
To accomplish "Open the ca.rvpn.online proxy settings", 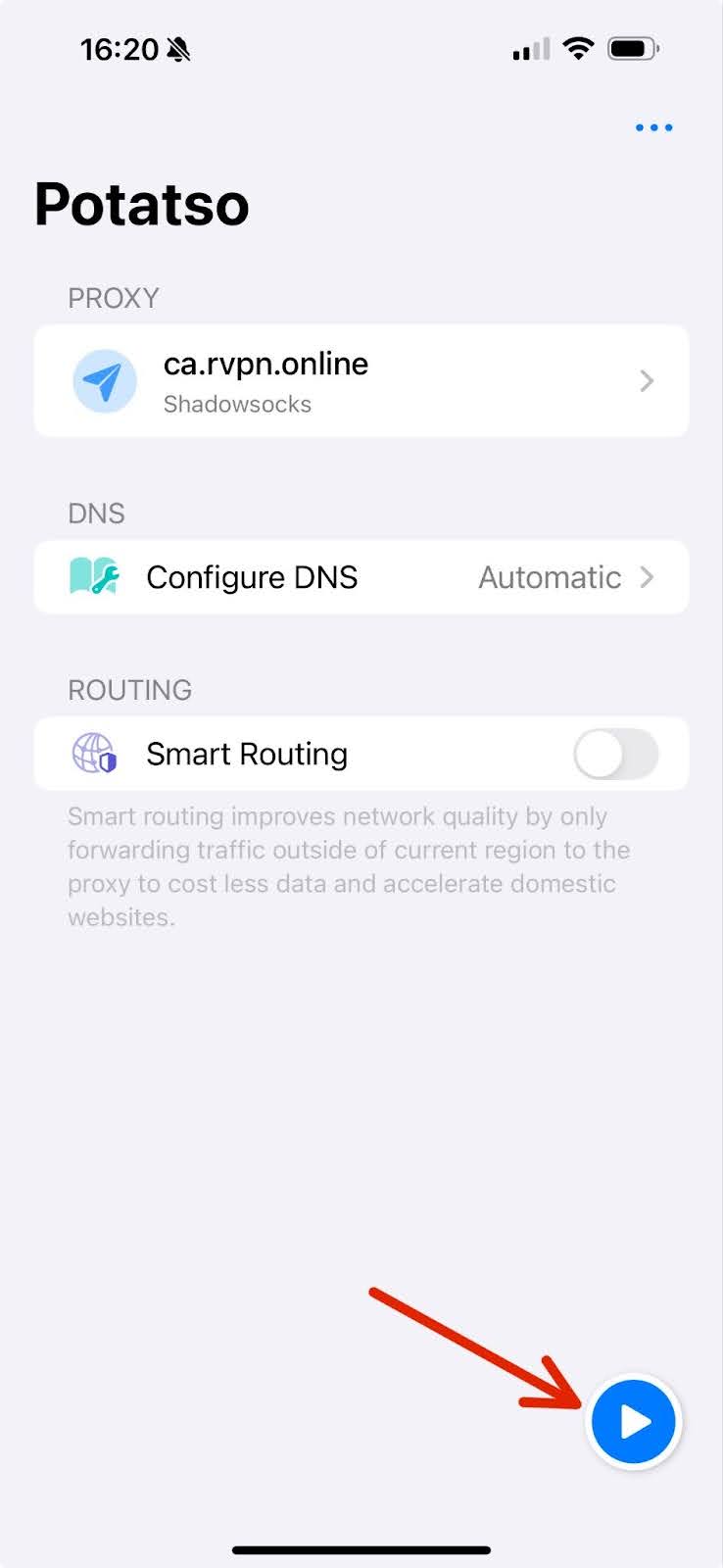I will coord(361,380).
